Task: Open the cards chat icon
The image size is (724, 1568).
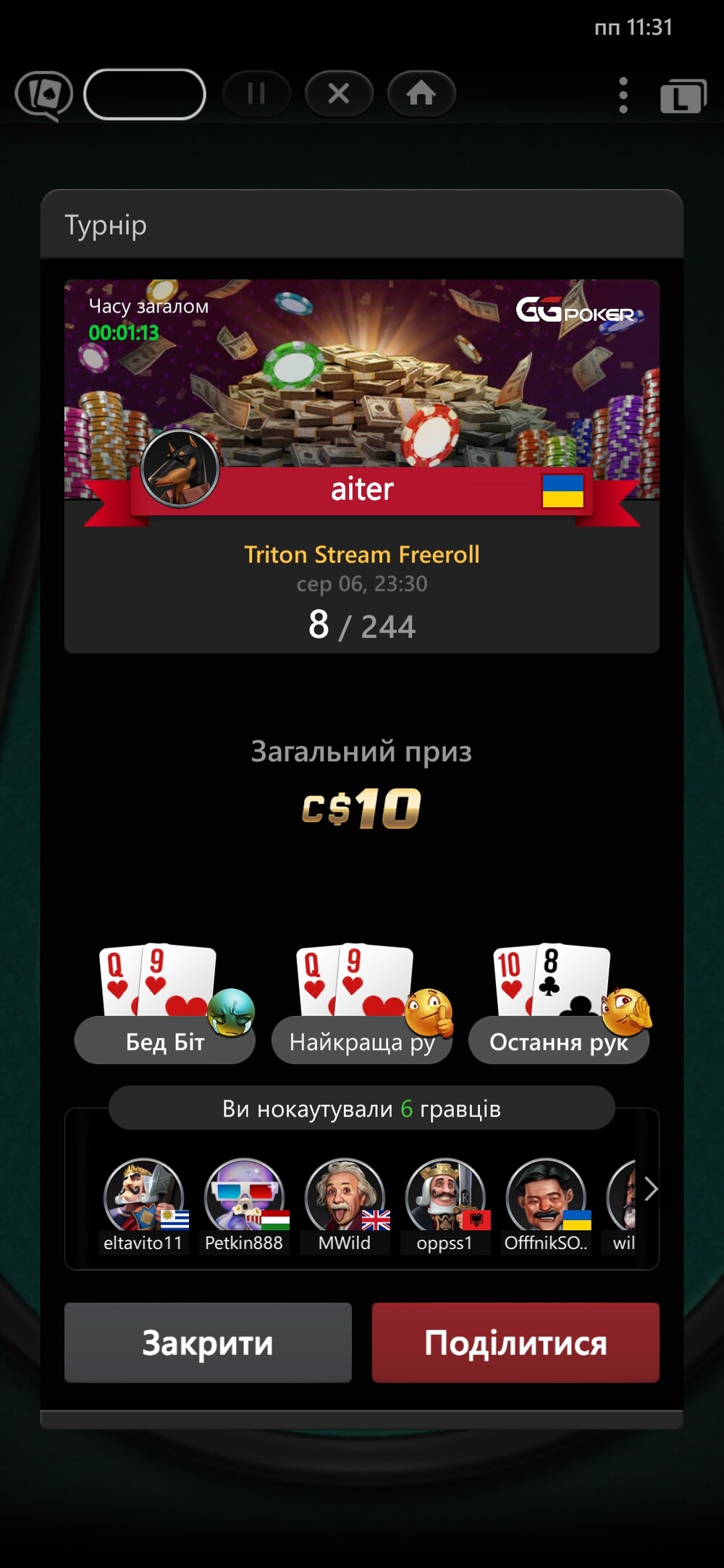Action: click(44, 96)
